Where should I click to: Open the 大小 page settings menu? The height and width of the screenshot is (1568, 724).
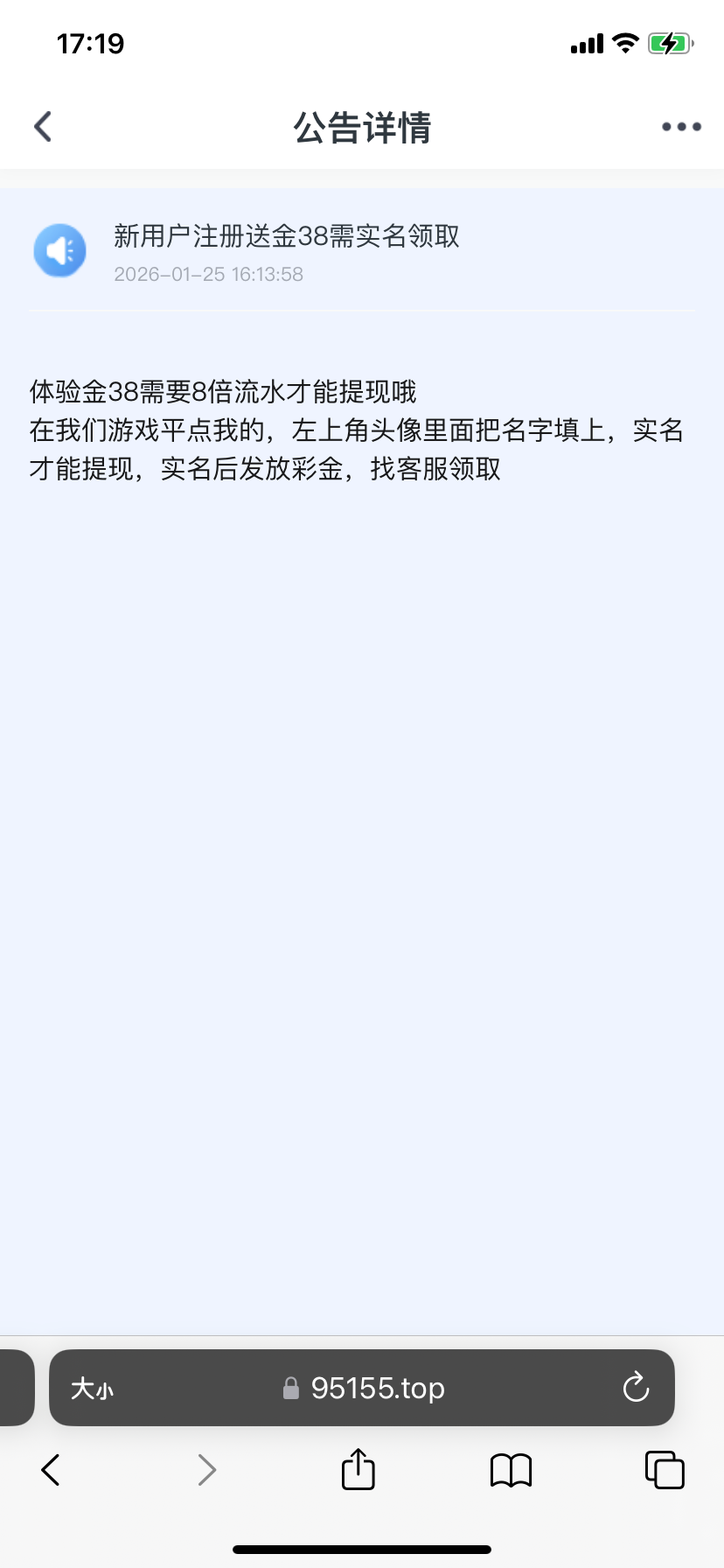click(x=92, y=1389)
